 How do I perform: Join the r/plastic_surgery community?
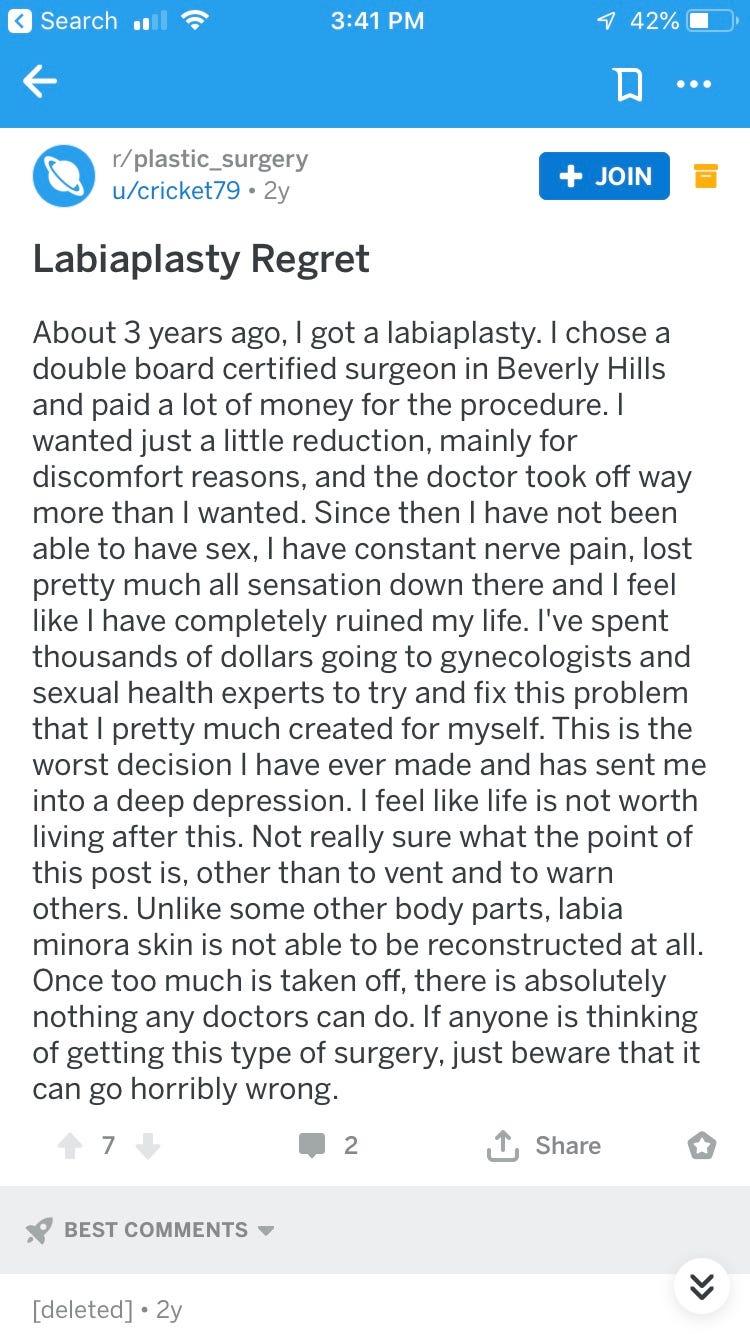coord(604,176)
